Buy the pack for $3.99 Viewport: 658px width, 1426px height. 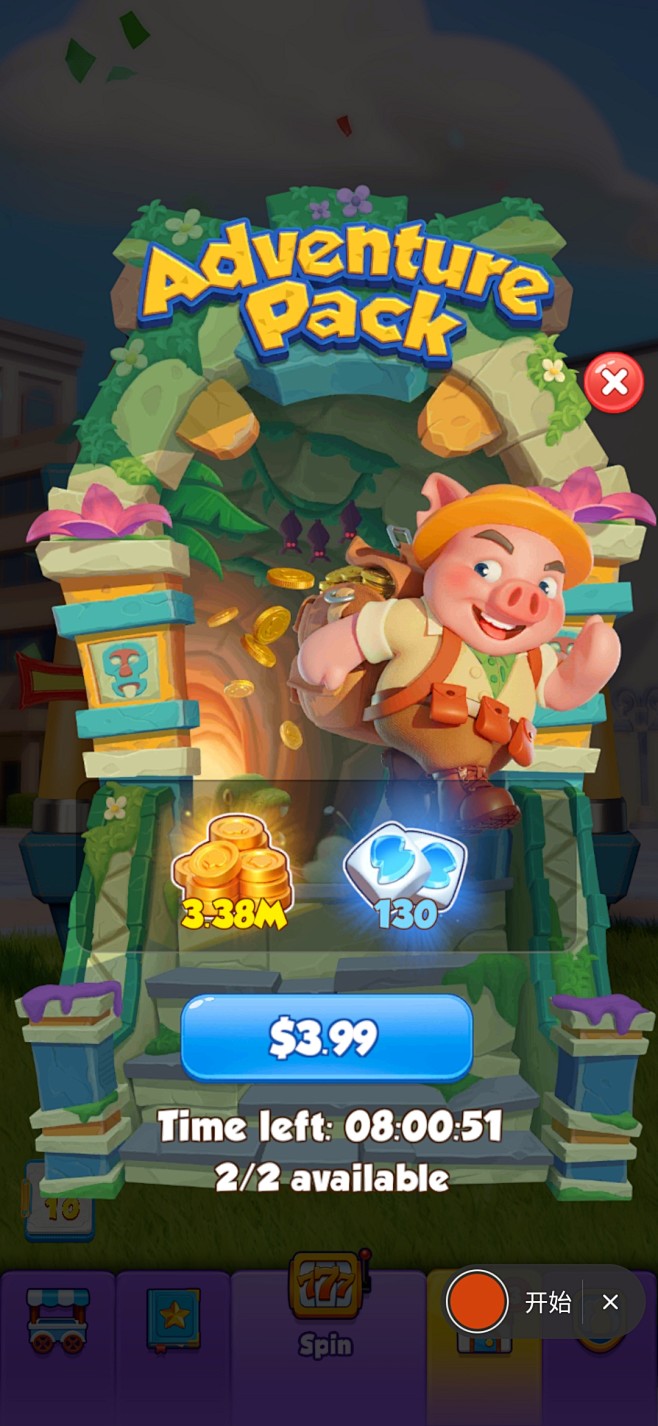[x=326, y=1038]
